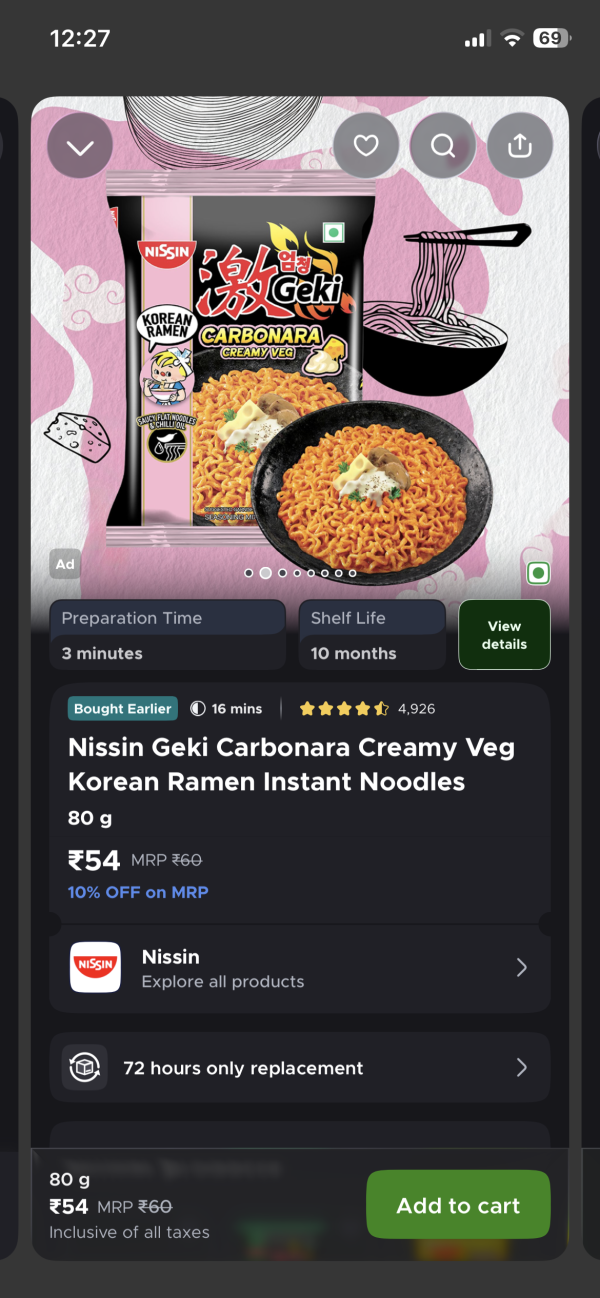600x1298 pixels.
Task: Collapse the product sheet with the down chevron
Action: click(80, 146)
